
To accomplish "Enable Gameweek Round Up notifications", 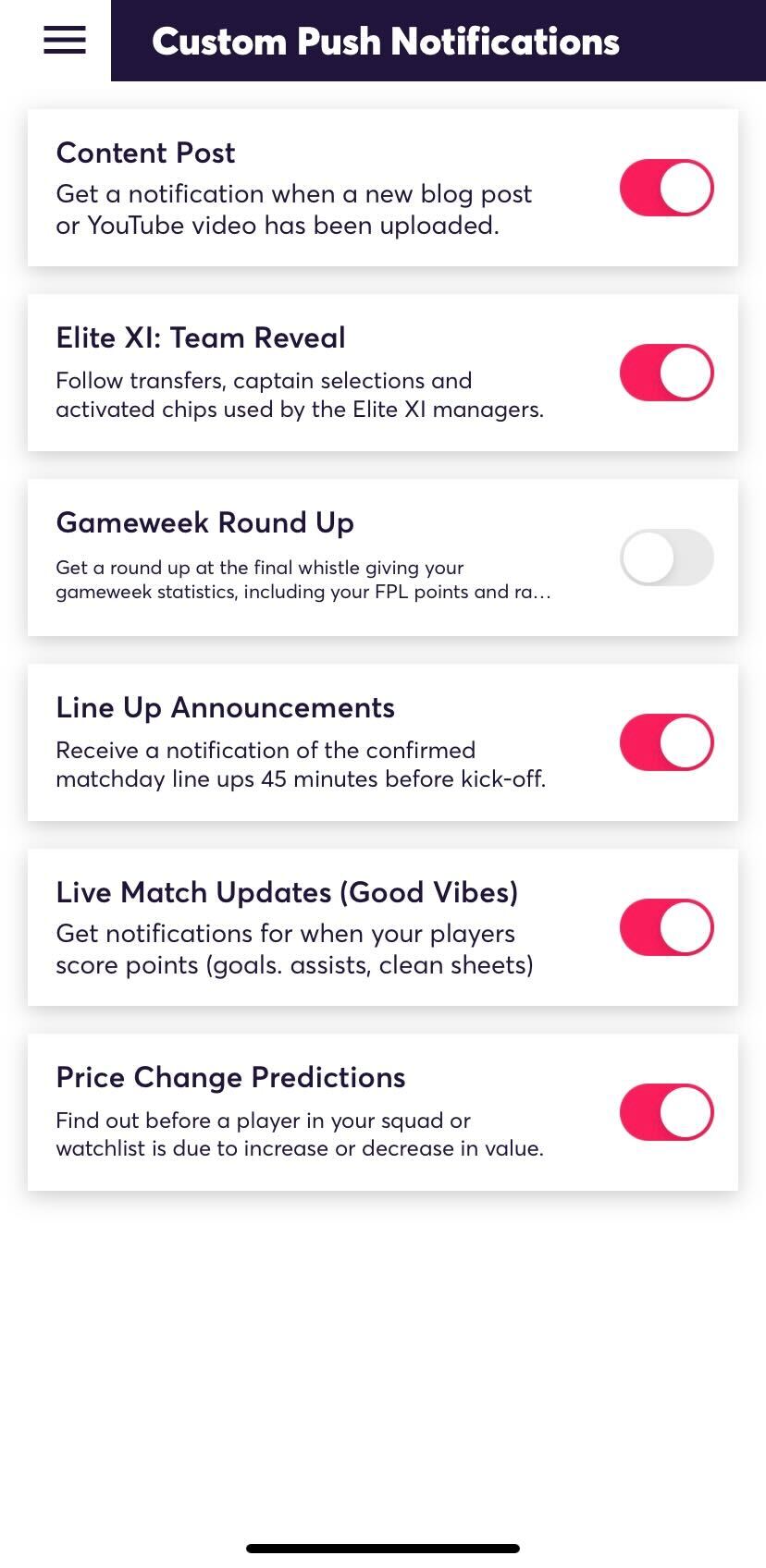I will click(x=666, y=557).
